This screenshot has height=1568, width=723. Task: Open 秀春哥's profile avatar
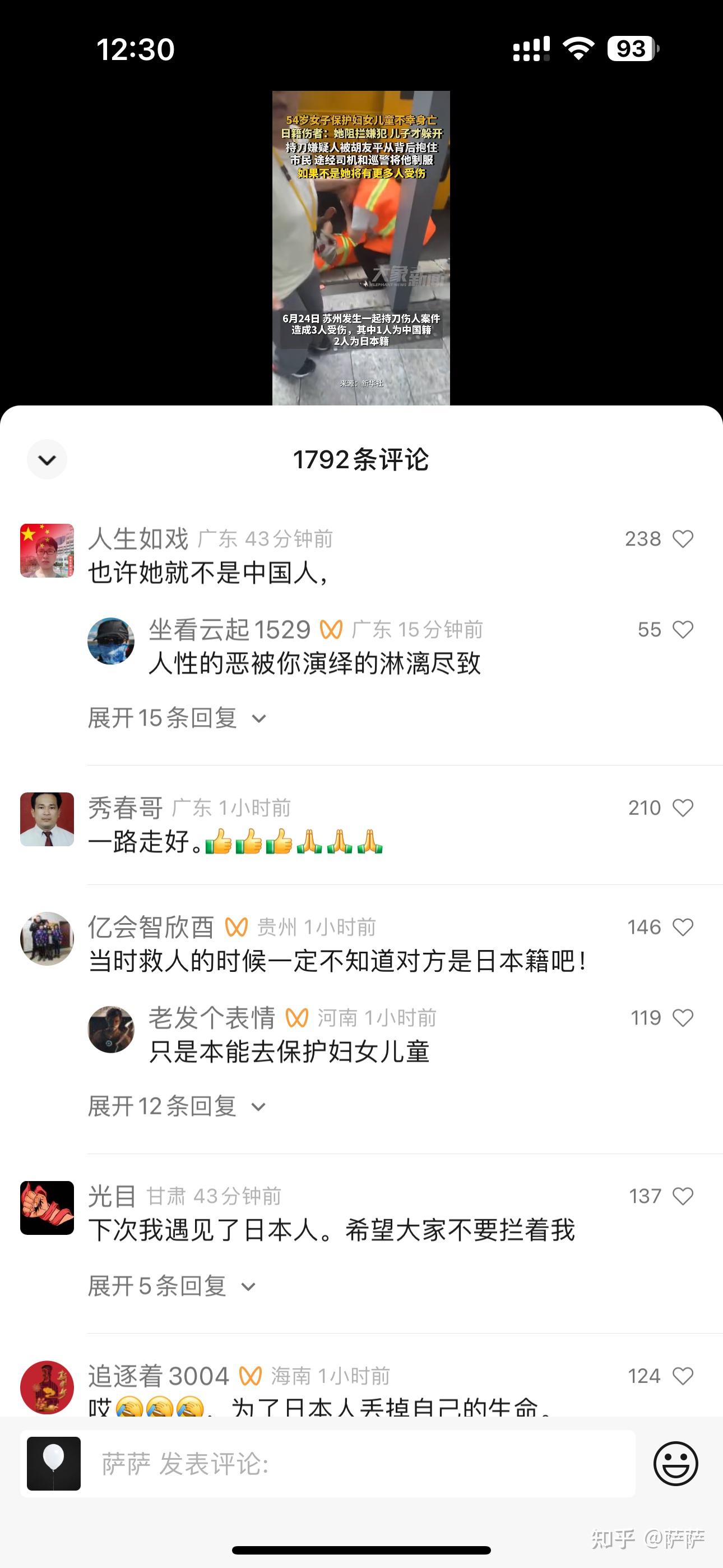[47, 819]
